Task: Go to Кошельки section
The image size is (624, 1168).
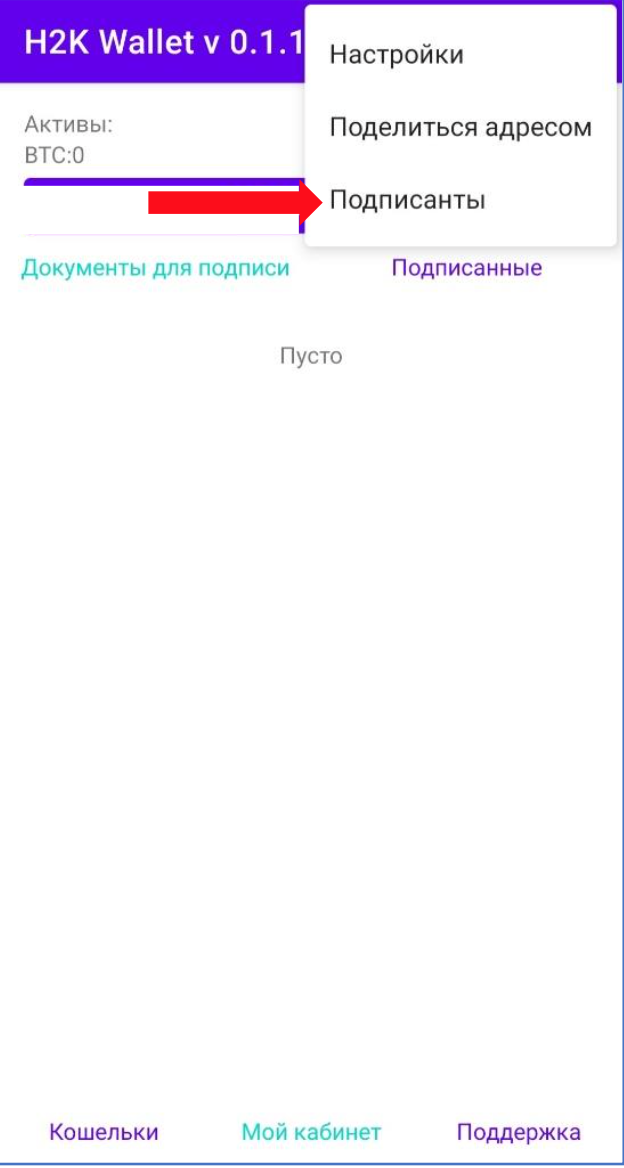Action: (104, 1132)
